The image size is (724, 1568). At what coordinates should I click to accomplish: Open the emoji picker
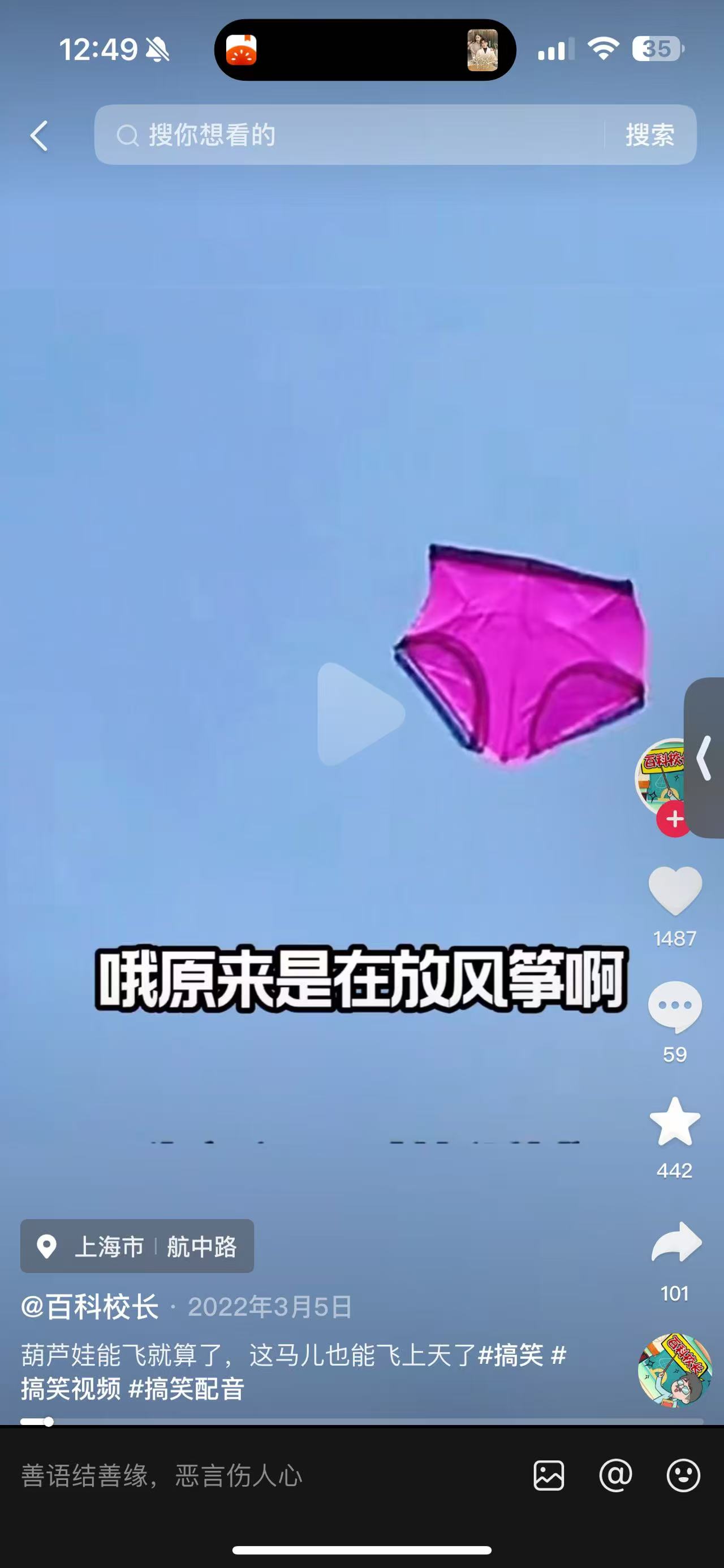click(683, 1476)
